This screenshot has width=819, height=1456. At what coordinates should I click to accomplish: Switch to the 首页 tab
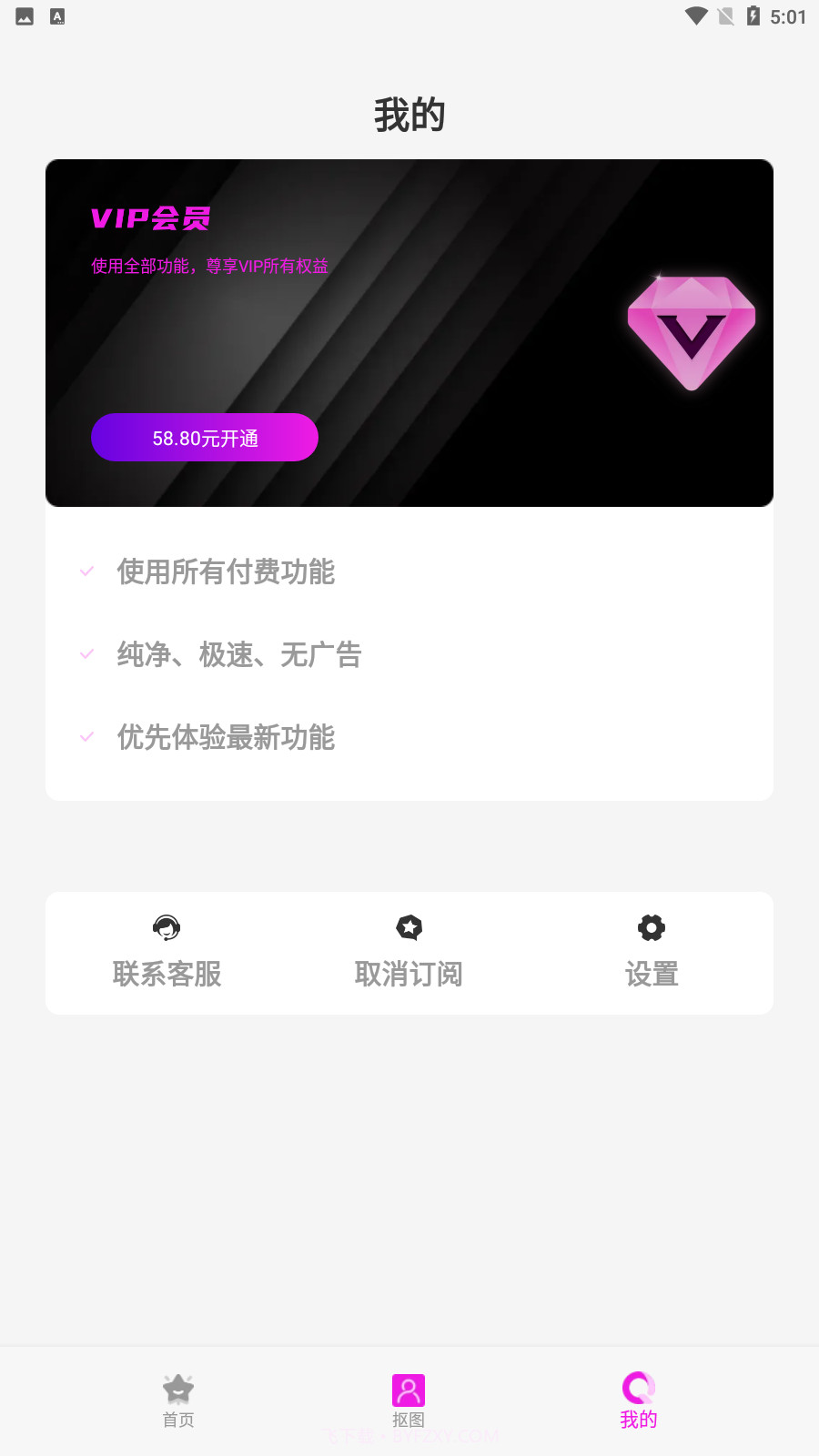pyautogui.click(x=178, y=1403)
